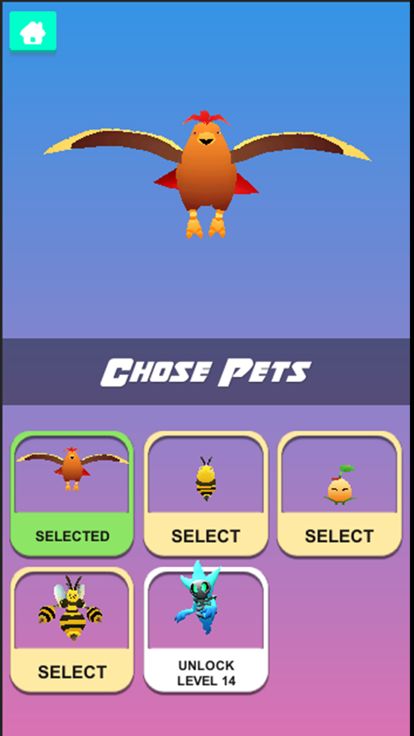This screenshot has height=736, width=414.
Task: Tap the locked blue creature pet
Action: coord(206,629)
